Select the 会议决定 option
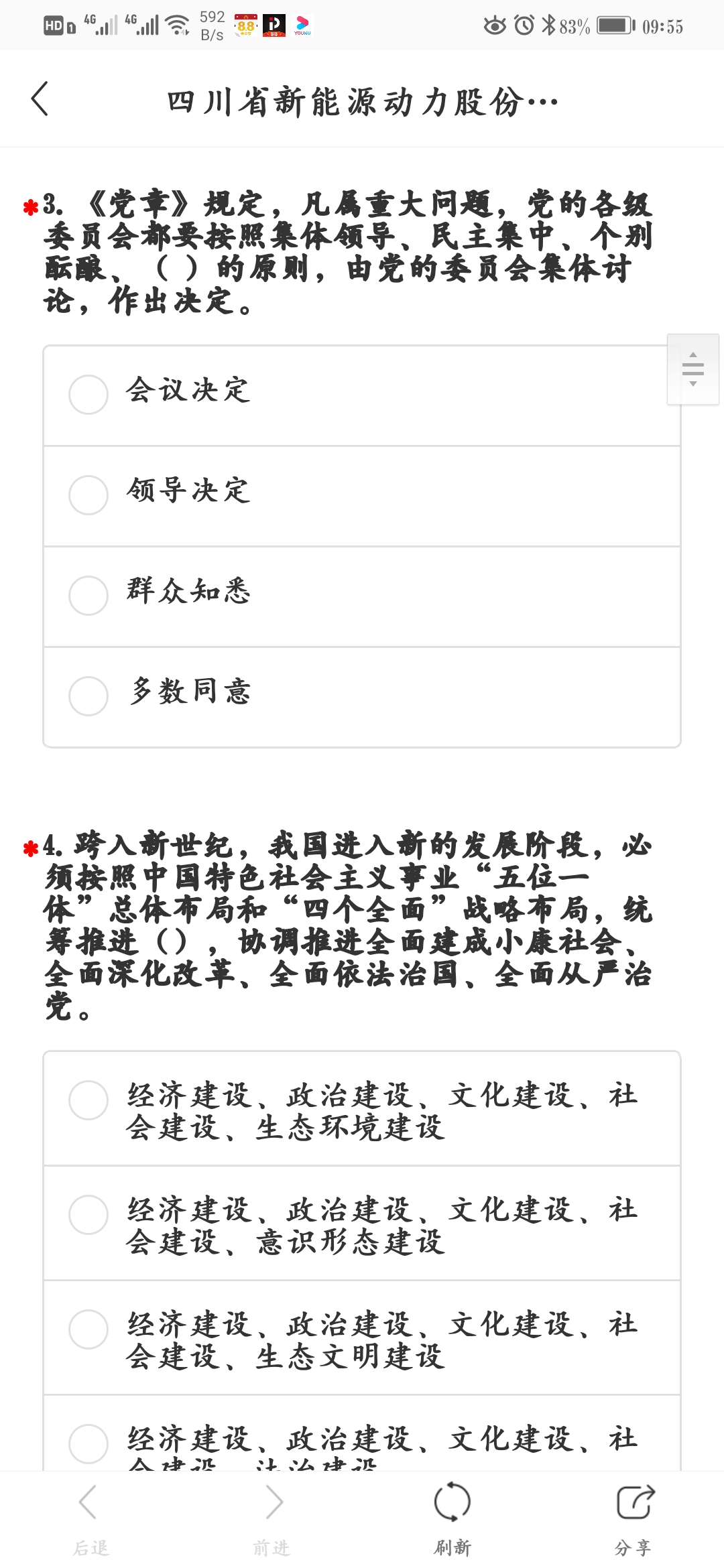The width and height of the screenshot is (724, 1568). point(88,395)
